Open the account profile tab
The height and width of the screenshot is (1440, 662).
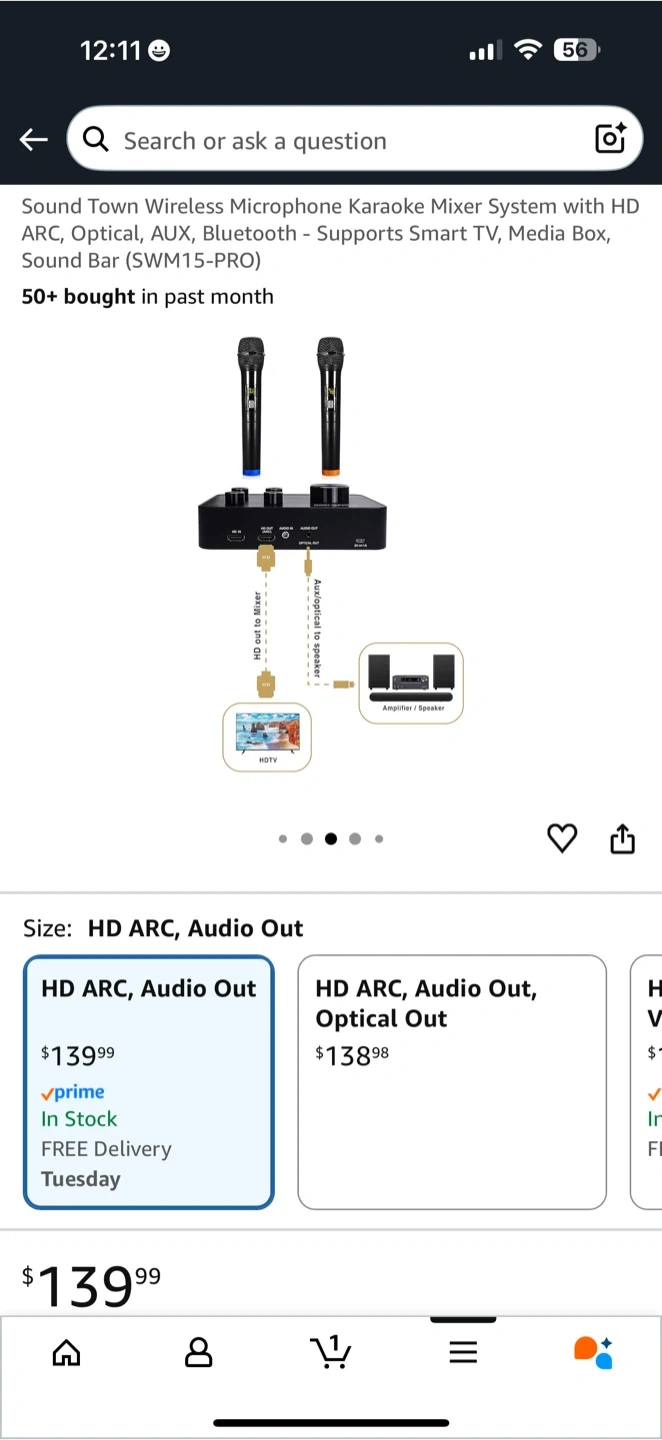click(199, 1353)
